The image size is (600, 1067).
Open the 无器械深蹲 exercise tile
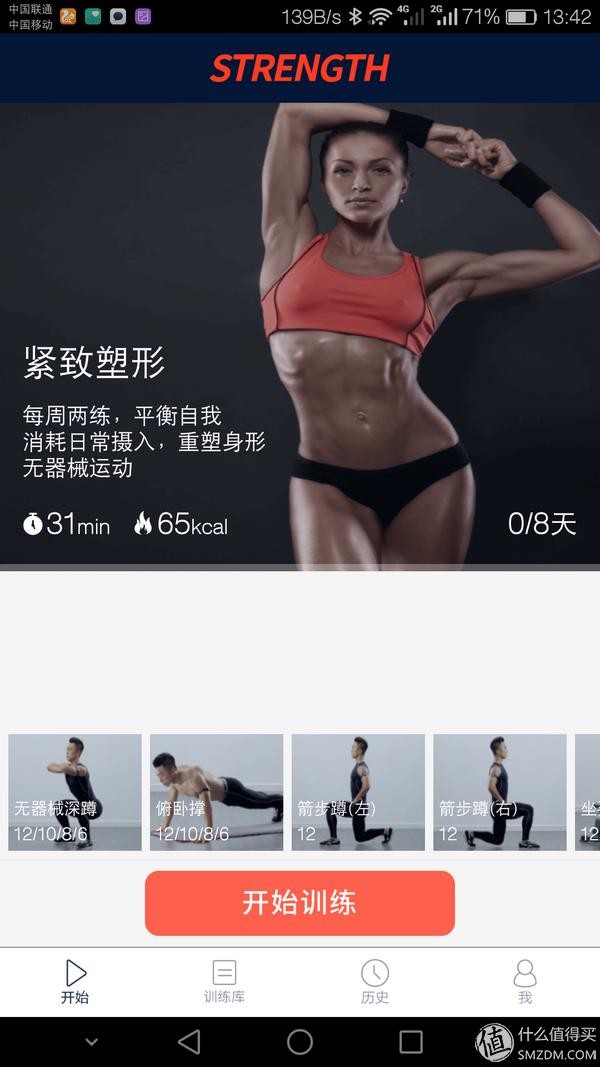75,792
